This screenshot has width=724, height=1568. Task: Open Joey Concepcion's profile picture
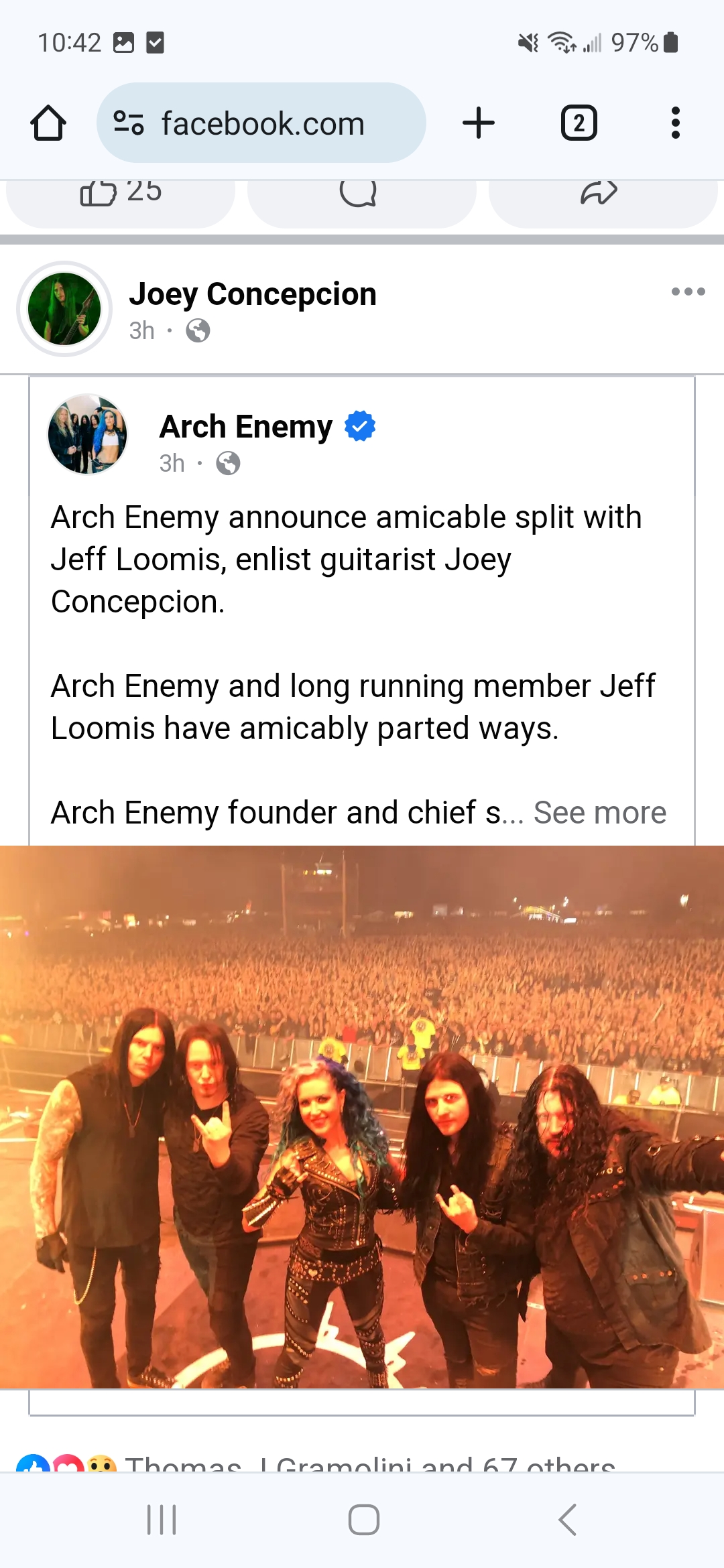coord(64,309)
